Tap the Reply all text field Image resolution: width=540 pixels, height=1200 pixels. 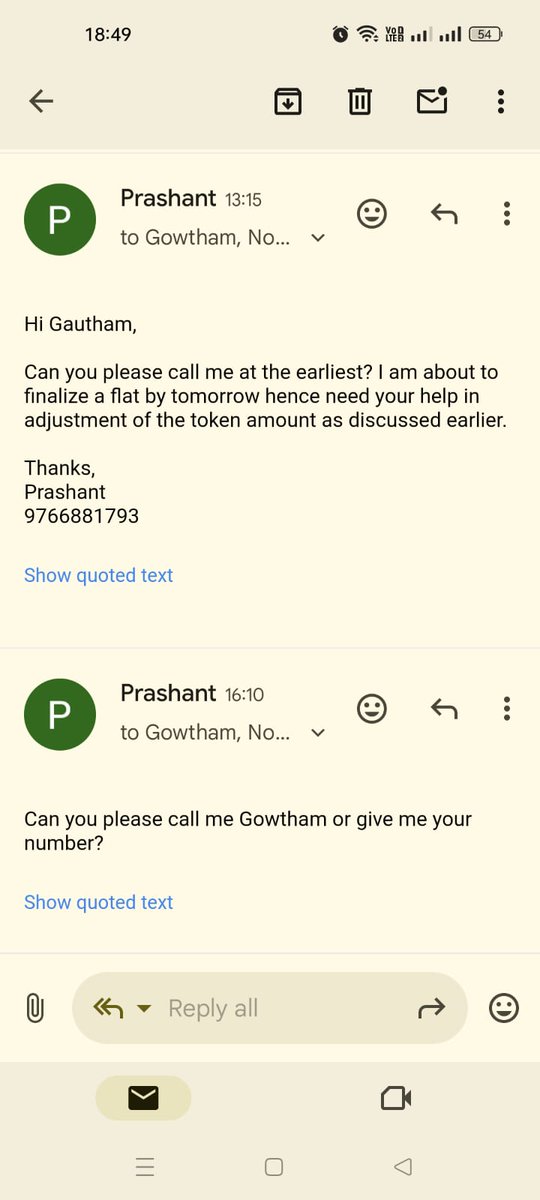(270, 1008)
